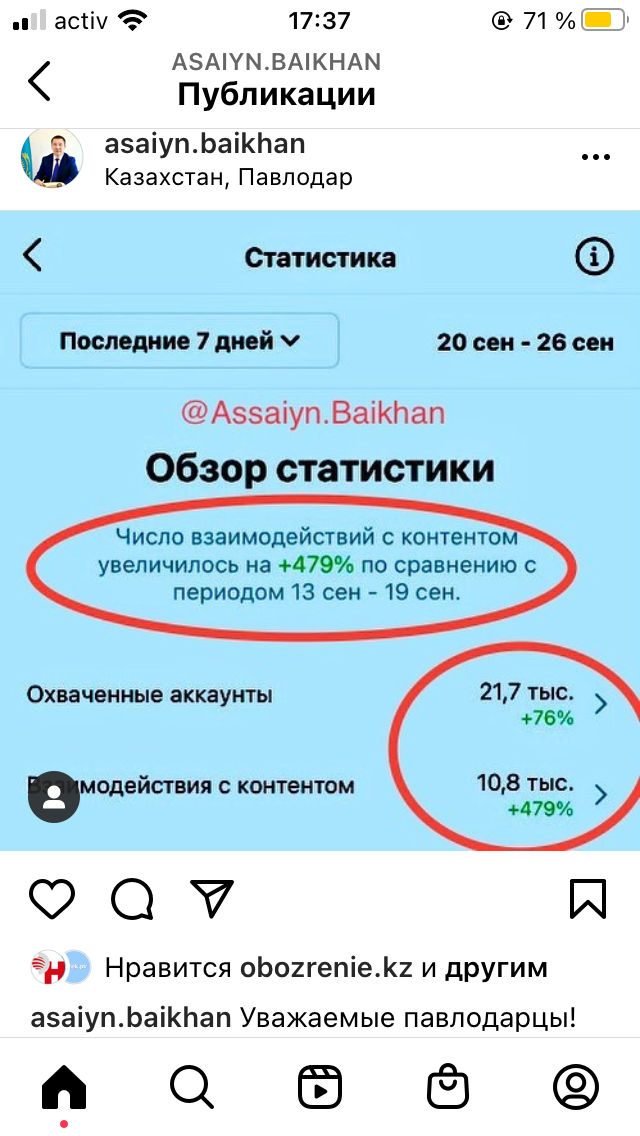Viewport: 640px width, 1136px height.
Task: Switch to the Home tab
Action: coord(64,1086)
